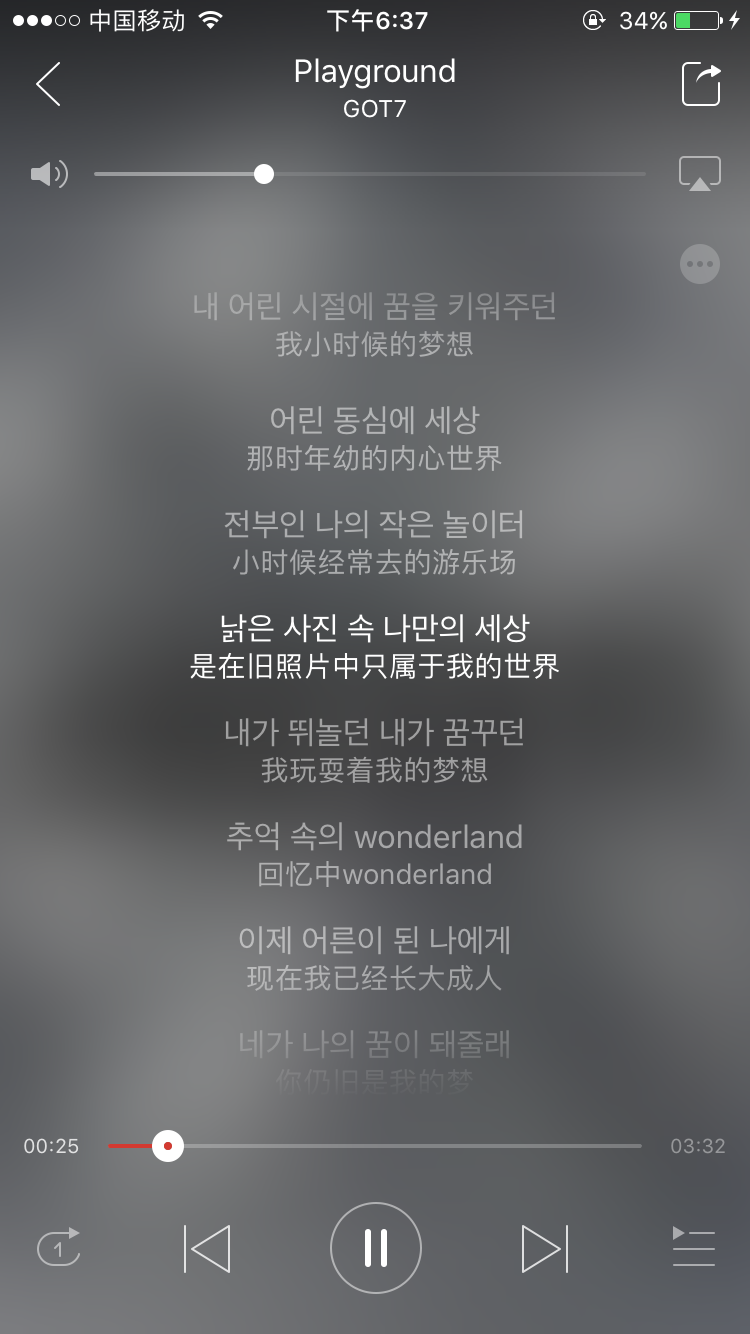Change the single-repeat play mode
Image resolution: width=750 pixels, height=1334 pixels.
click(x=58, y=1248)
